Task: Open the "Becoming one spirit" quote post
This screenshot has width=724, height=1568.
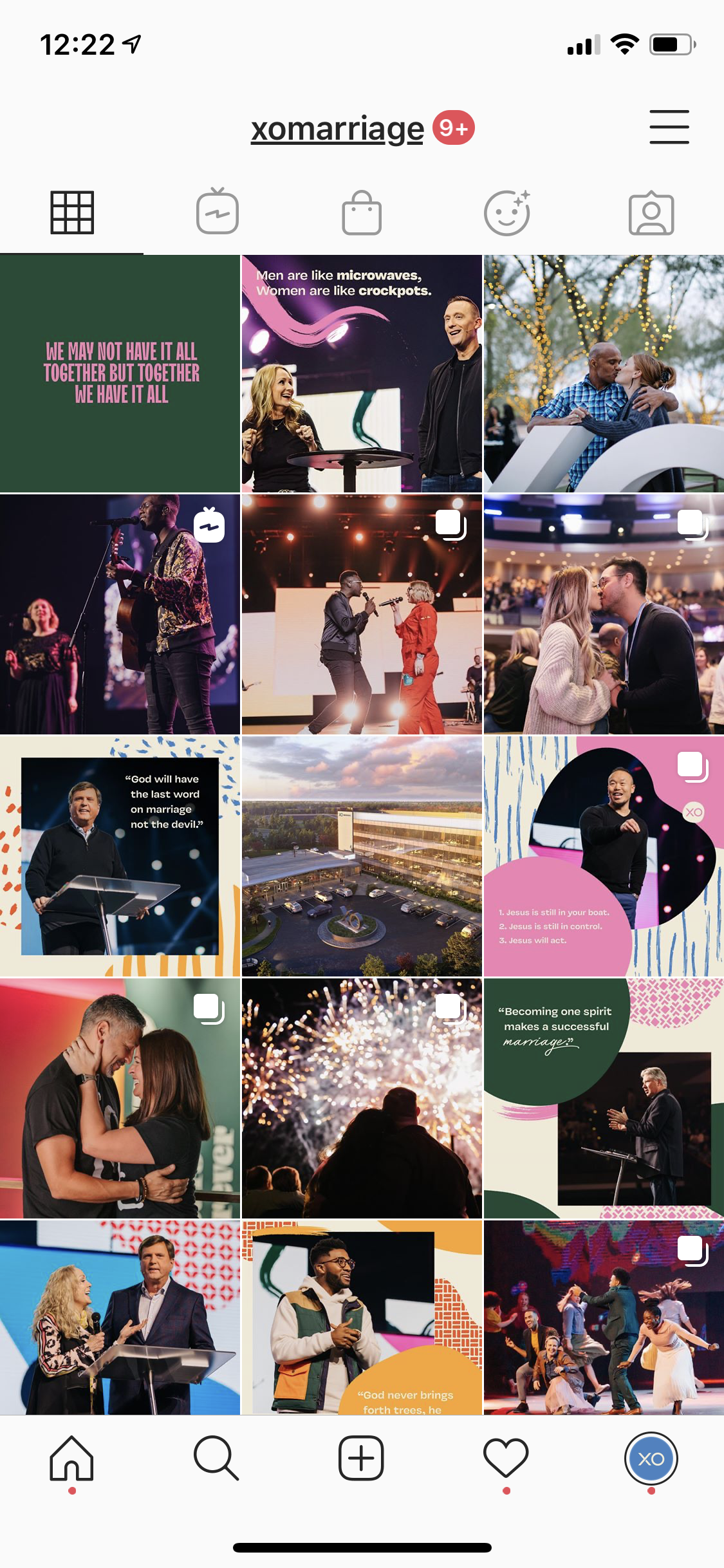Action: (x=604, y=1098)
